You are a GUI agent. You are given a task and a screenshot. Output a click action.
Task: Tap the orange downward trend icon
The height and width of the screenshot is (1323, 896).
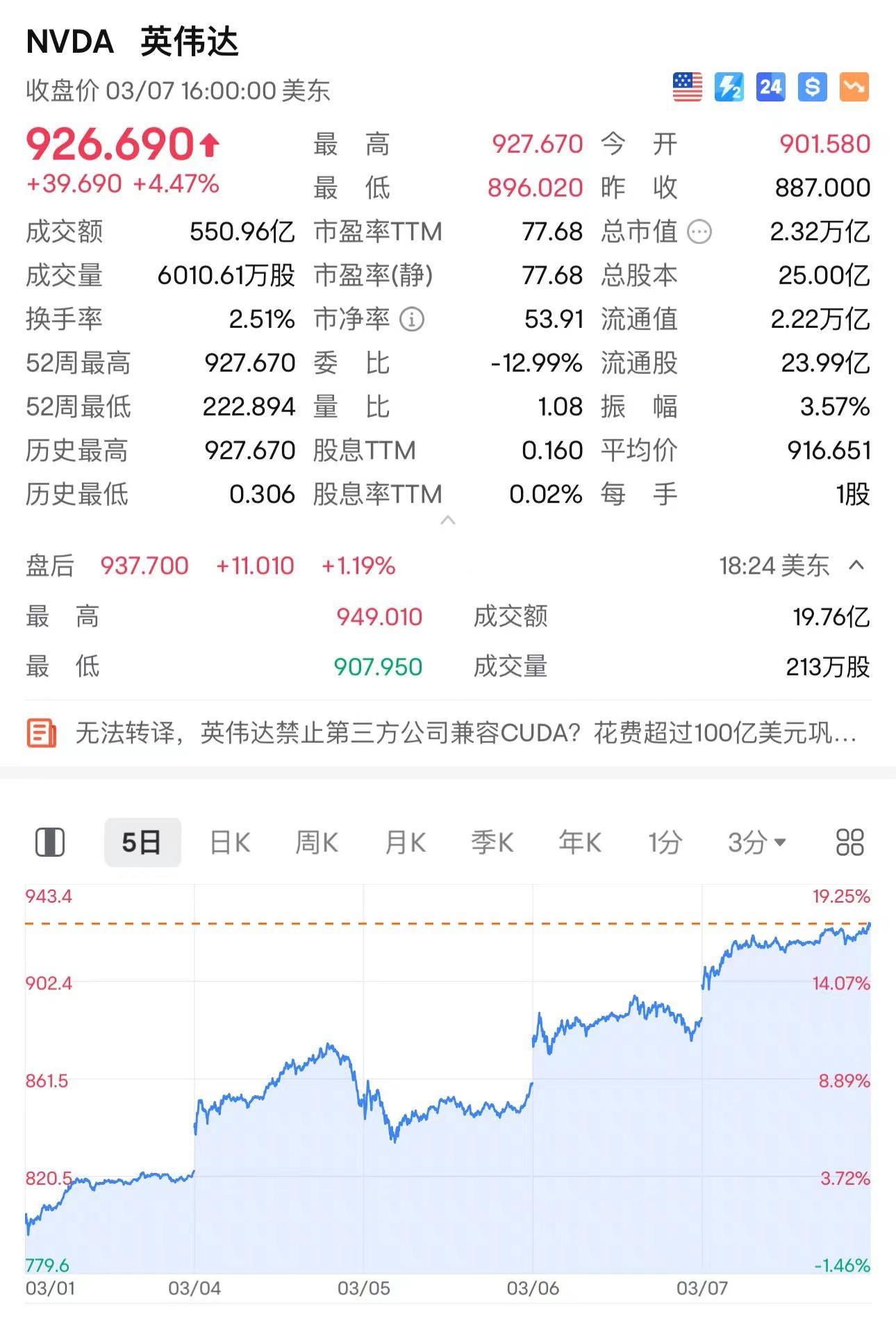pyautogui.click(x=854, y=87)
